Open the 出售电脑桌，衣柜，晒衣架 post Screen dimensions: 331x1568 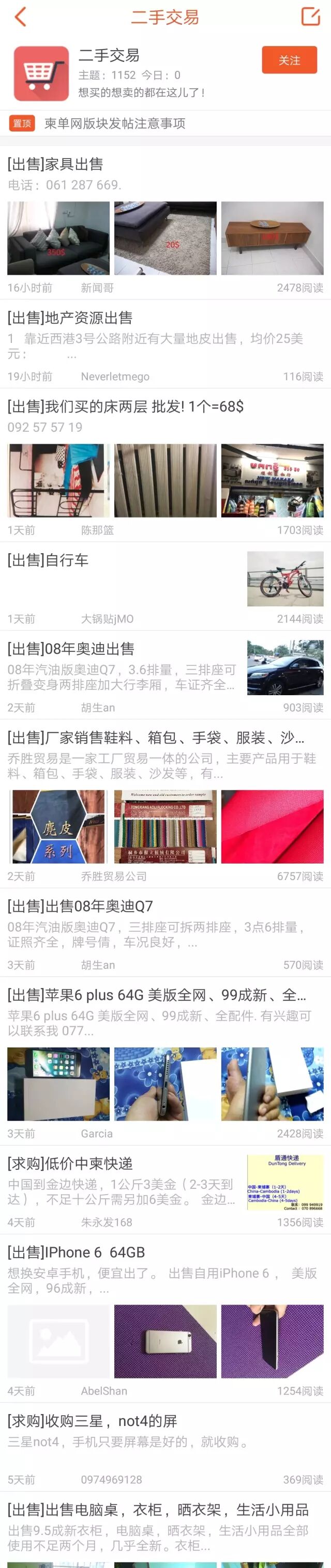pos(158,1510)
